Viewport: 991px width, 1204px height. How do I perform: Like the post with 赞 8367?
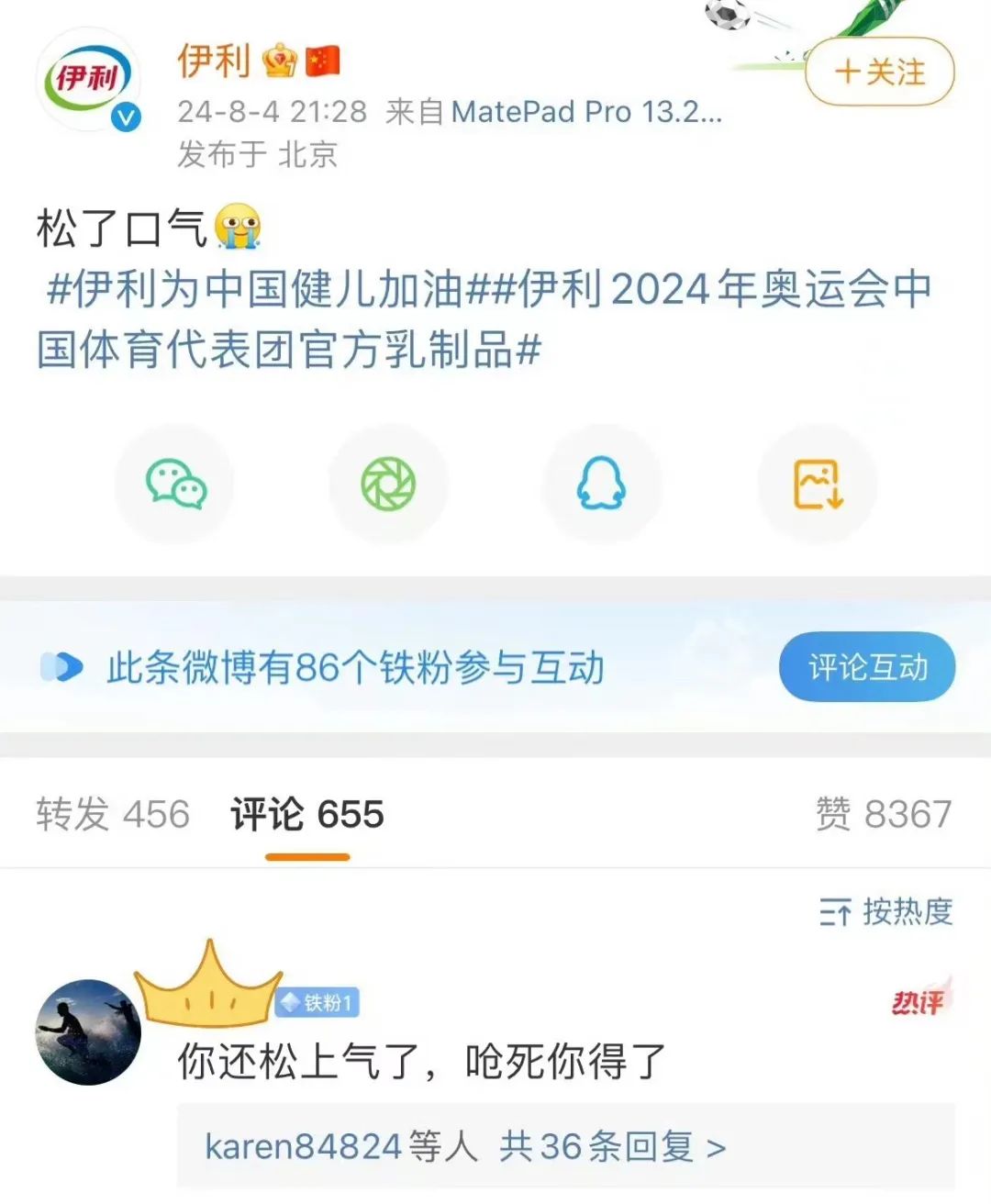point(884,814)
